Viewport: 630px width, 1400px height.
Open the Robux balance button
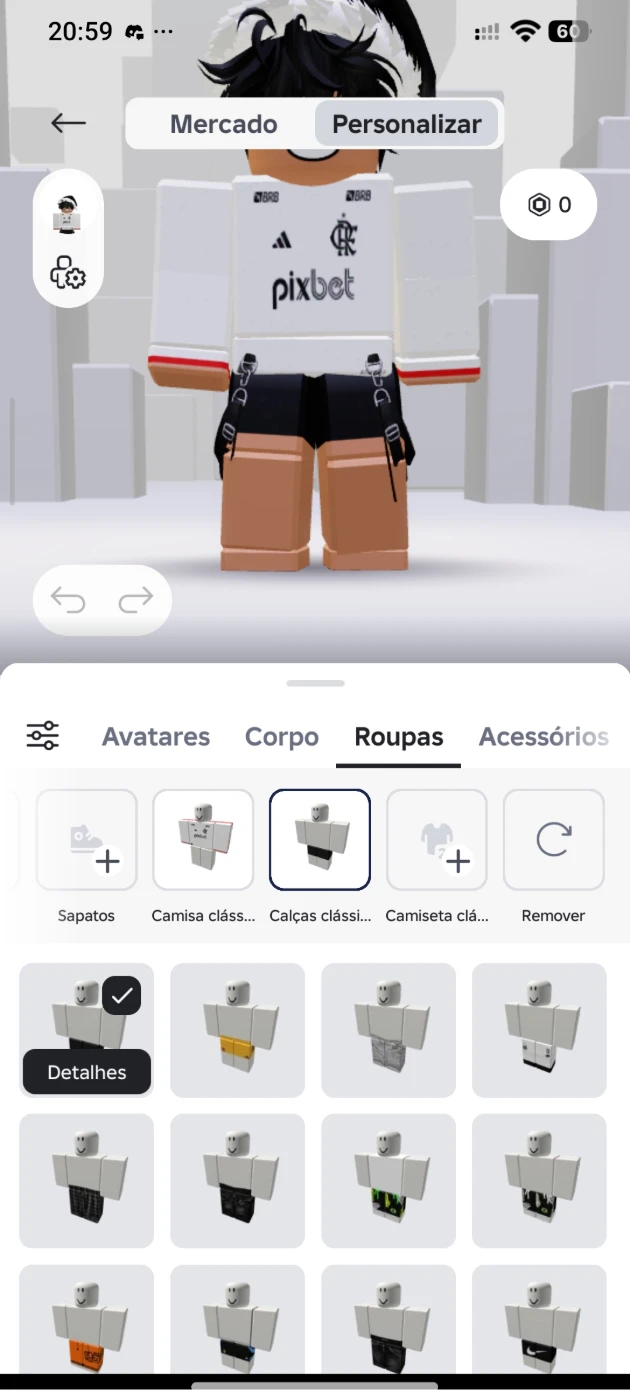click(x=549, y=205)
